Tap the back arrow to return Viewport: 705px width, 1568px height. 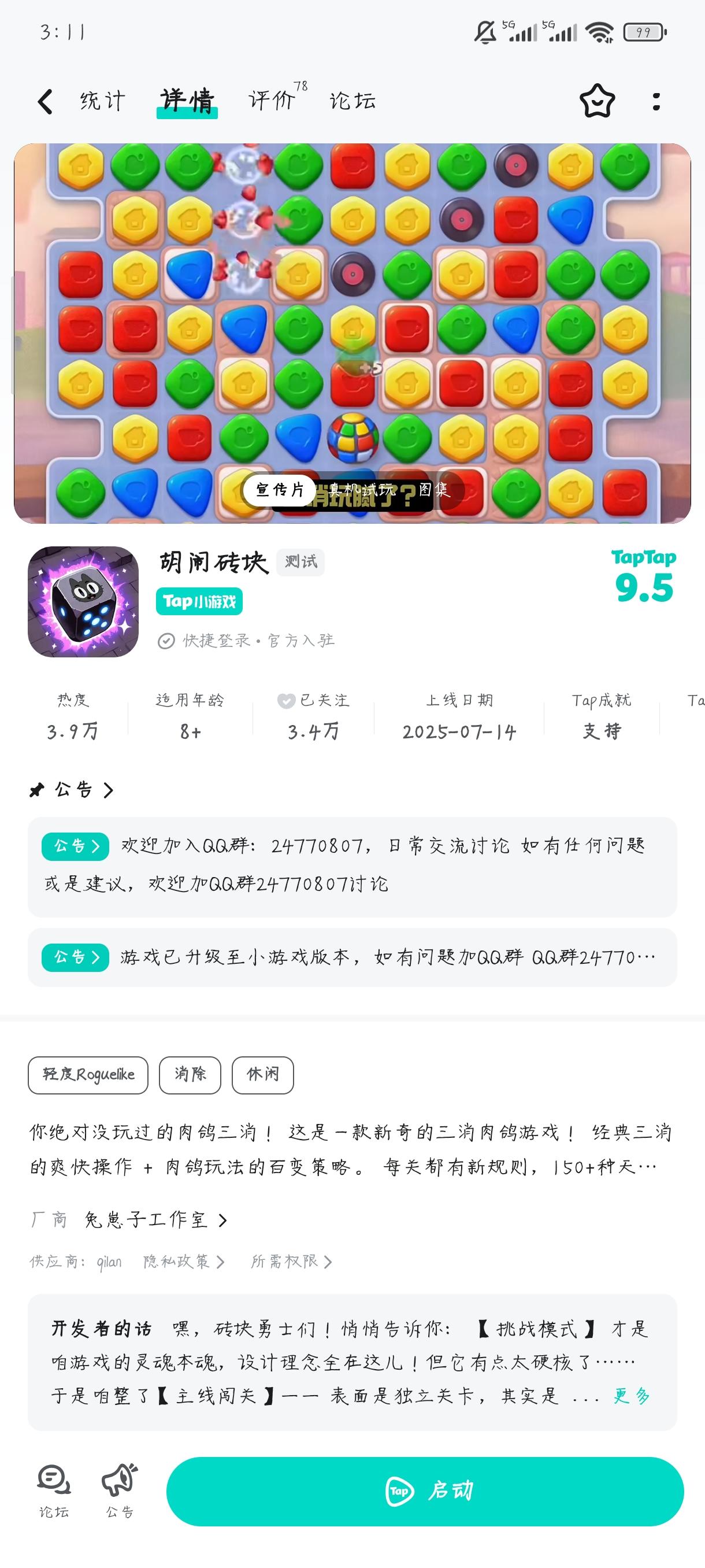coord(44,100)
